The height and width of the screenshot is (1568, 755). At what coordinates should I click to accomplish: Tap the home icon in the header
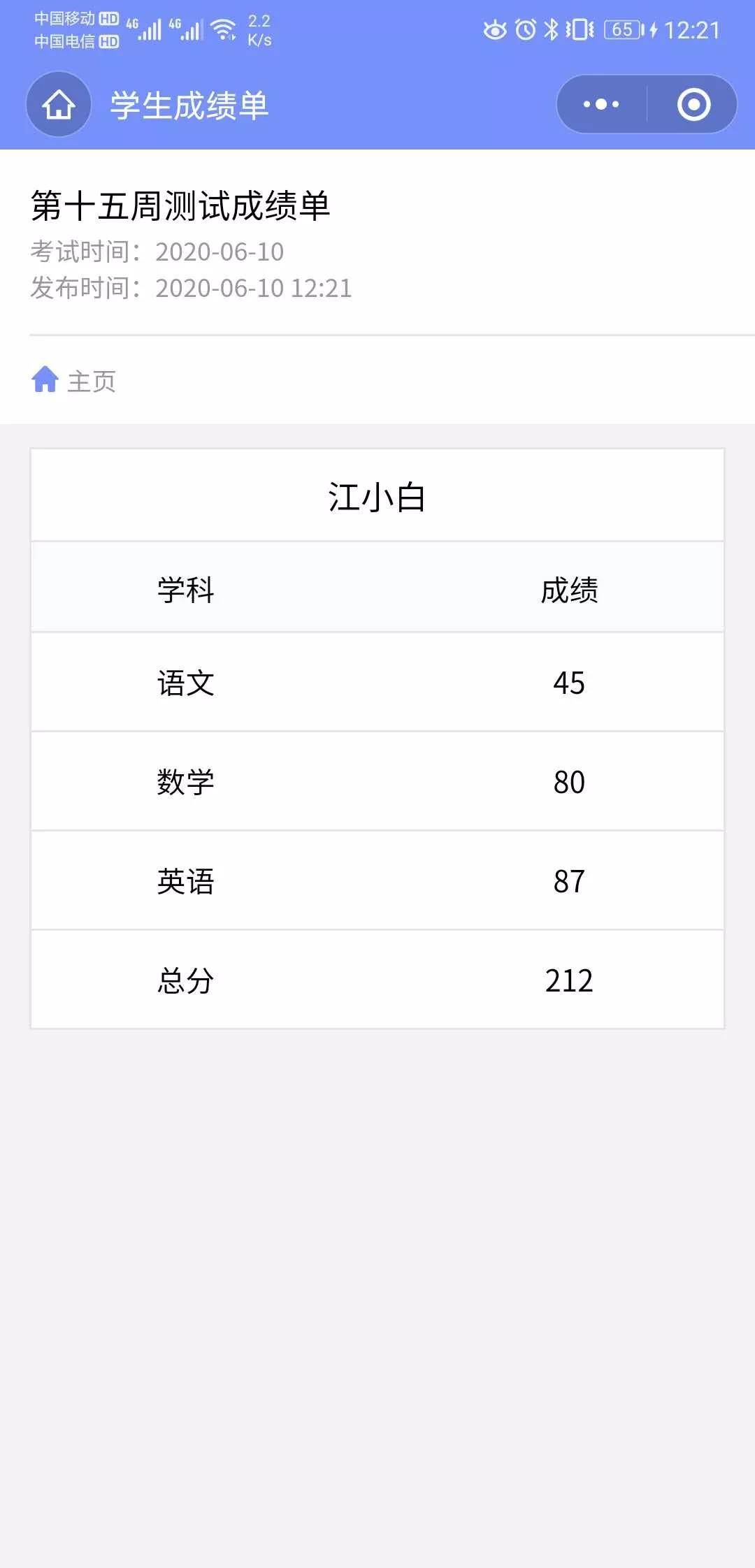(x=59, y=105)
